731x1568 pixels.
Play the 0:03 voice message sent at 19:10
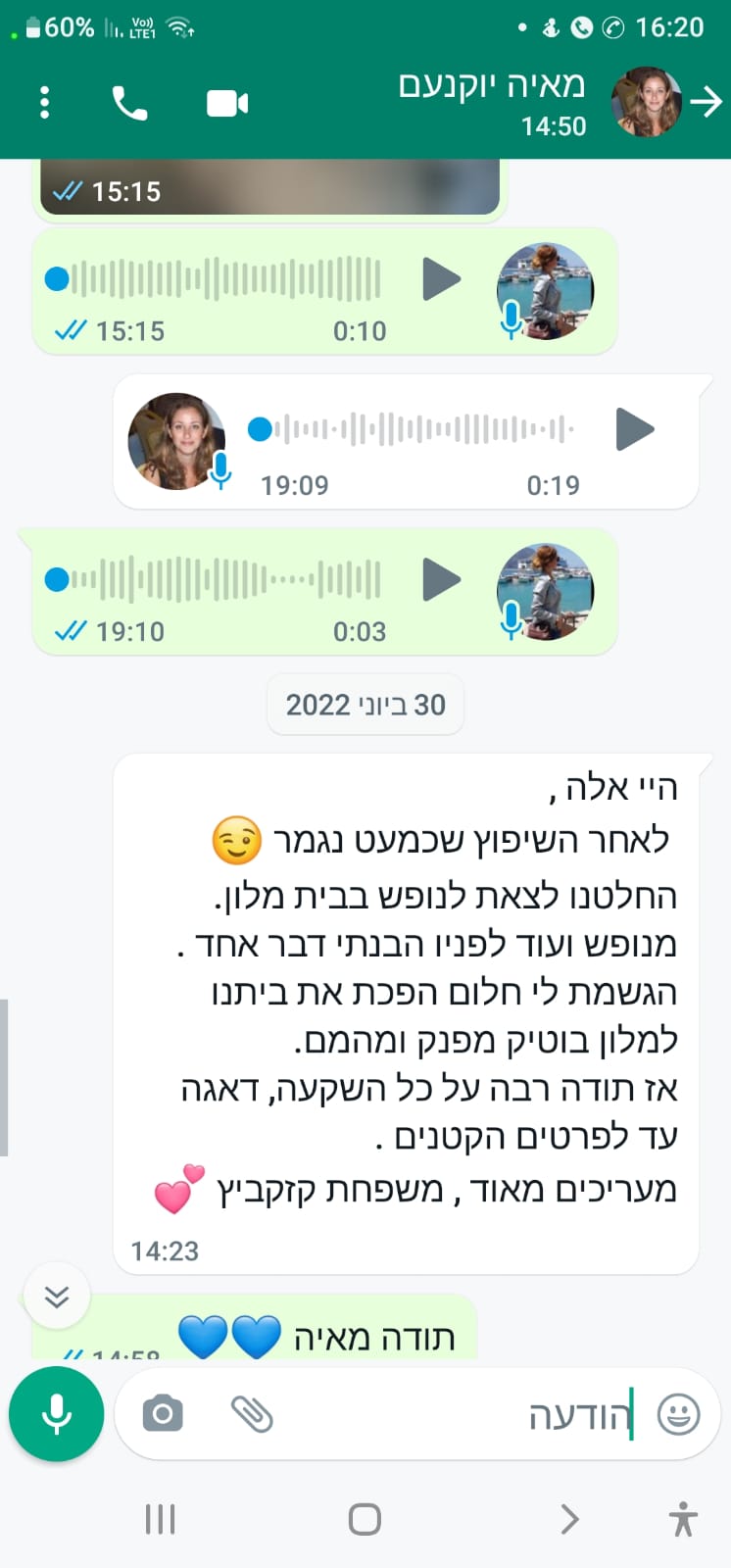[x=441, y=580]
